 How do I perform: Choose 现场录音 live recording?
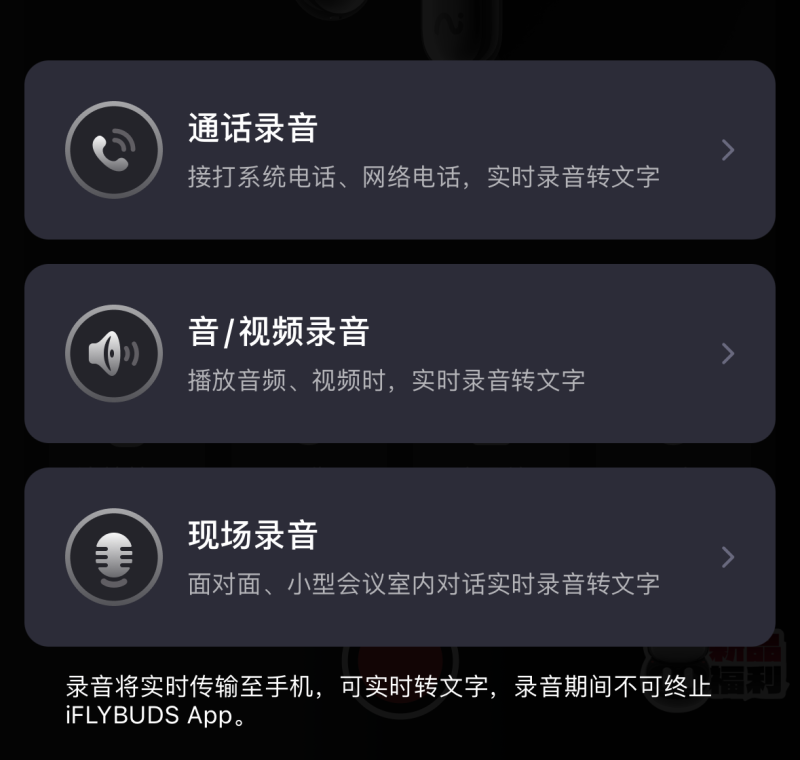(400, 557)
